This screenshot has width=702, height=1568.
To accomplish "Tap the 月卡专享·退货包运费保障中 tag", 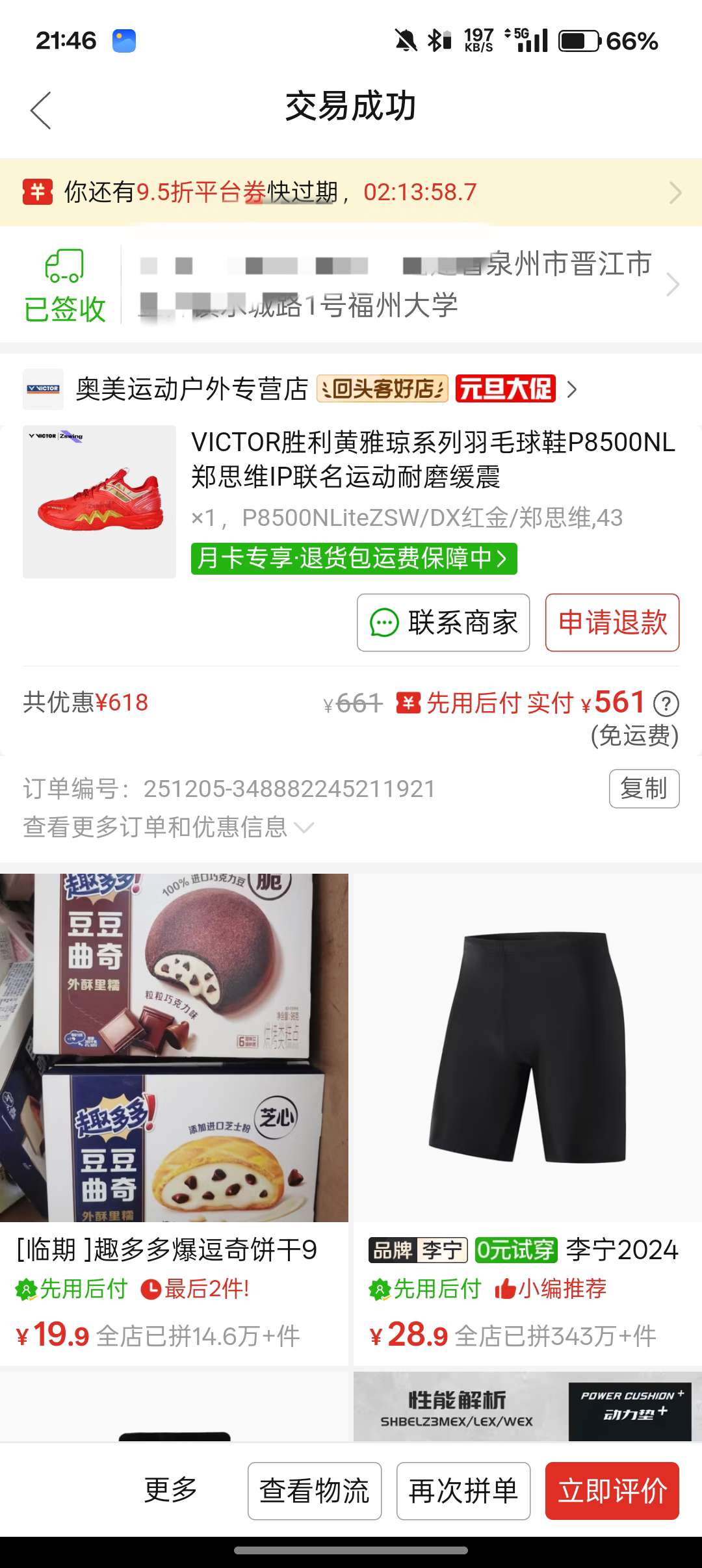I will pyautogui.click(x=354, y=558).
